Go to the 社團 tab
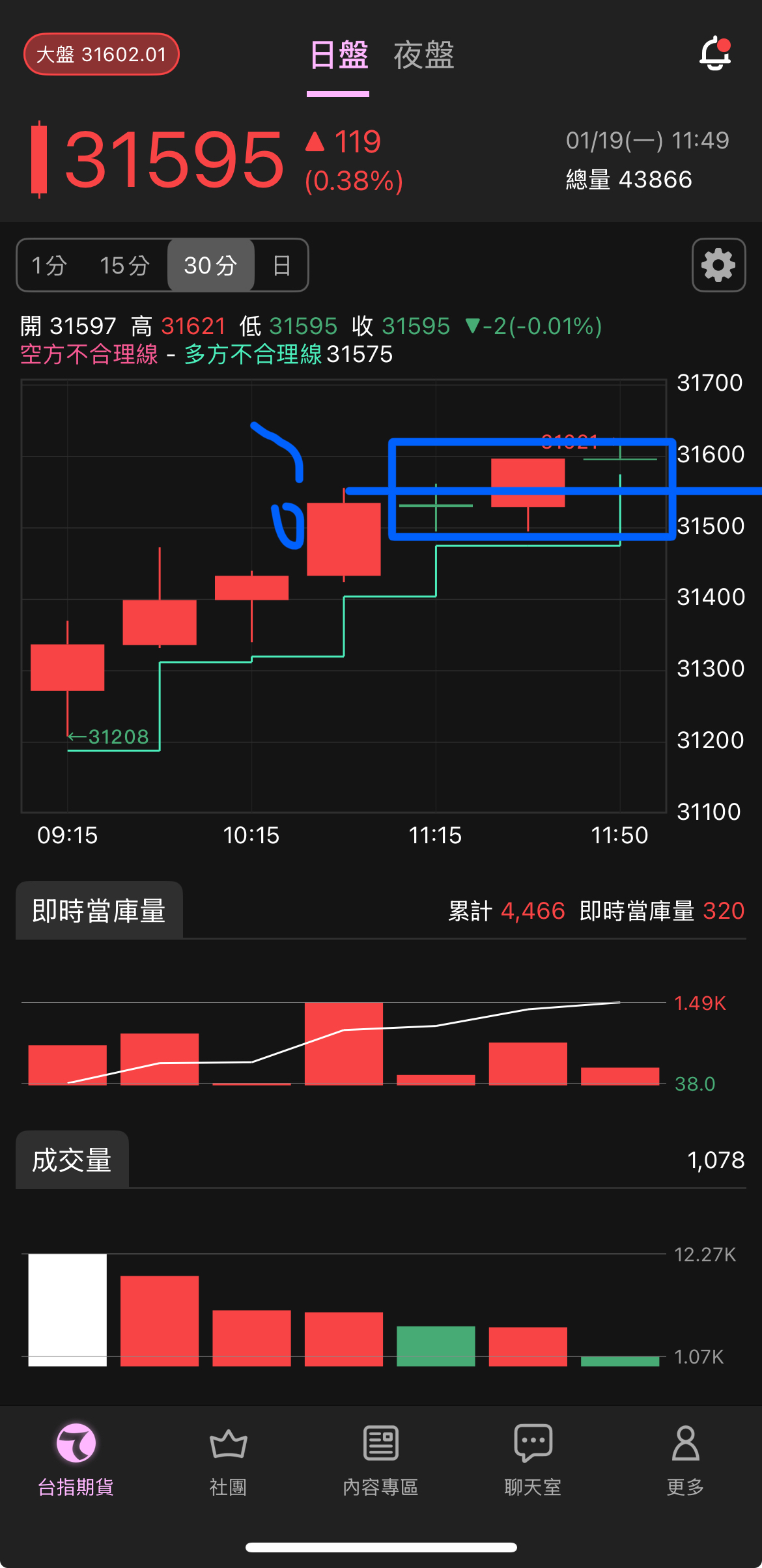The height and width of the screenshot is (1568, 762). 228,1460
